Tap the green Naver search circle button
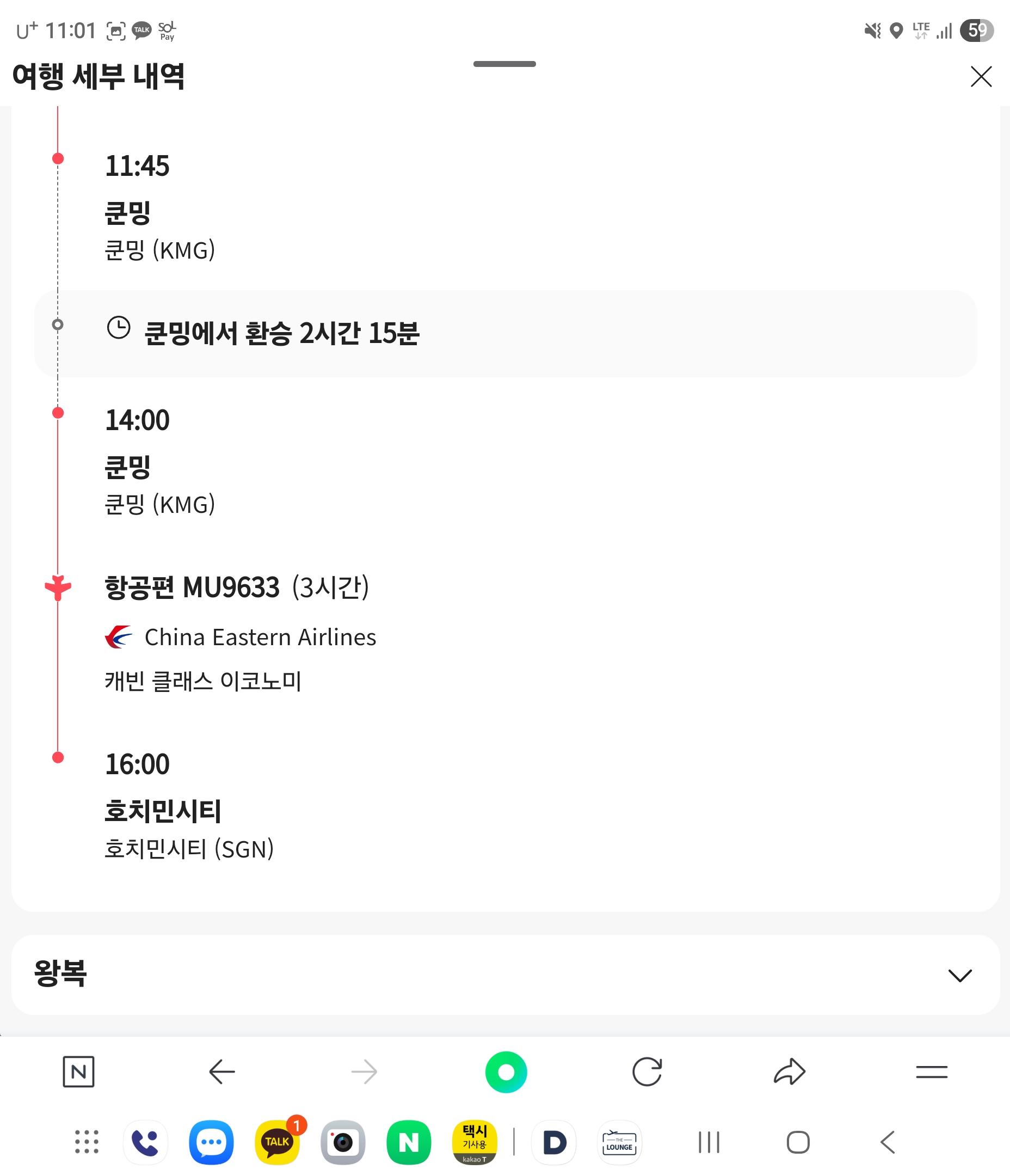Image resolution: width=1010 pixels, height=1176 pixels. 506,1072
